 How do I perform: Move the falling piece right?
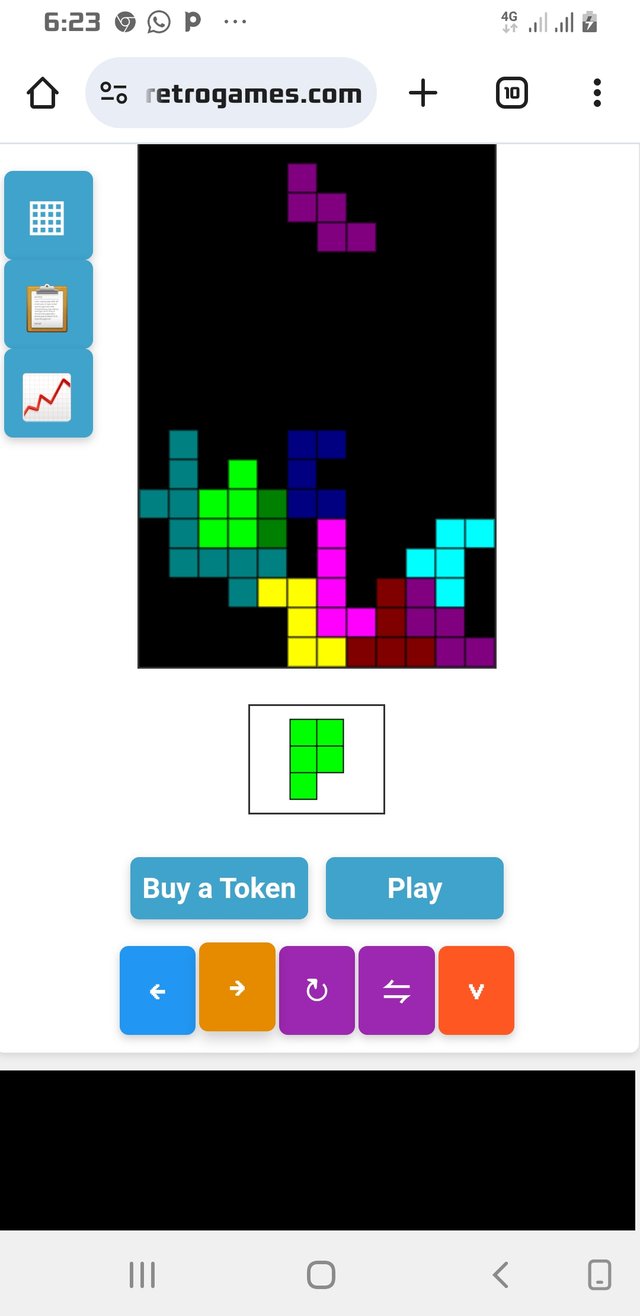click(237, 987)
